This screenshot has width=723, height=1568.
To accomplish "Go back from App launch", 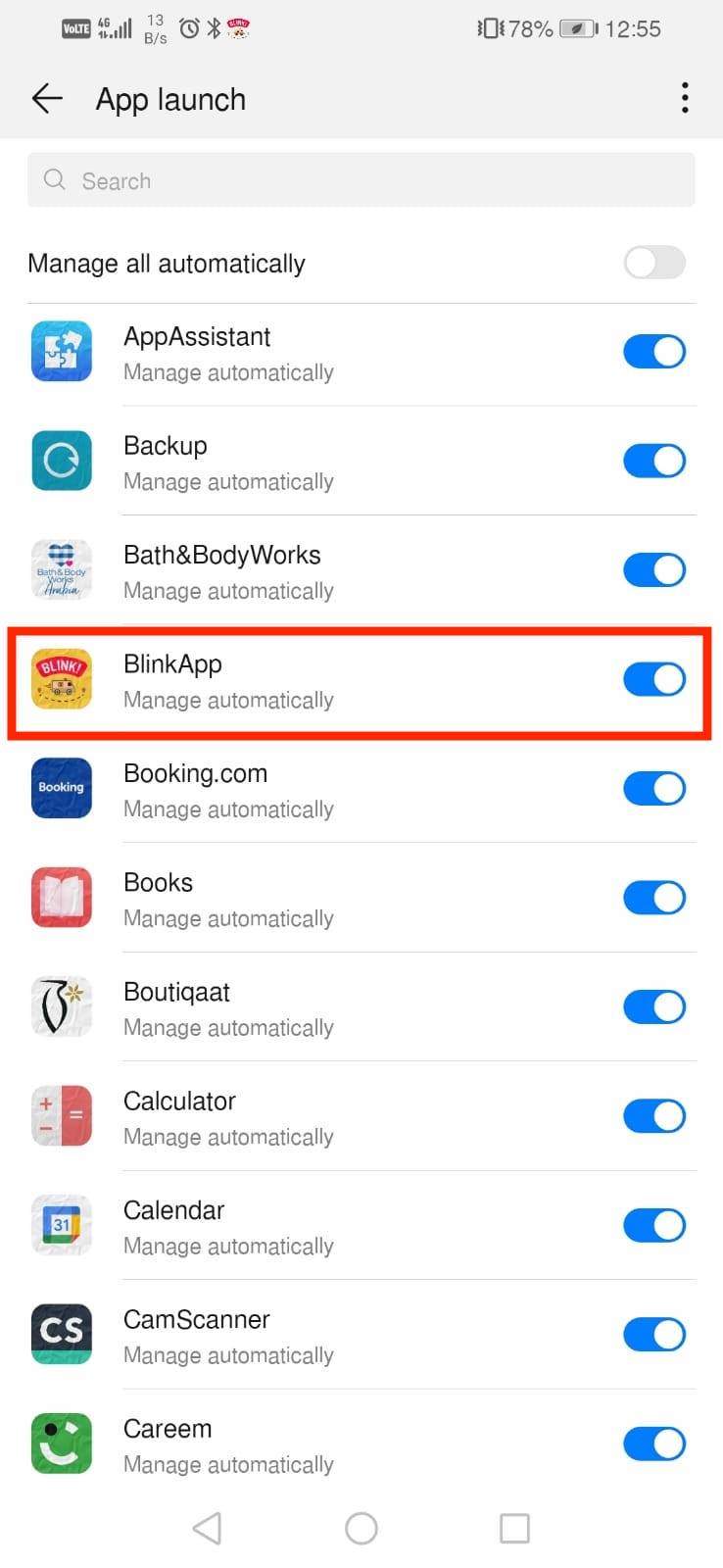I will click(x=47, y=98).
